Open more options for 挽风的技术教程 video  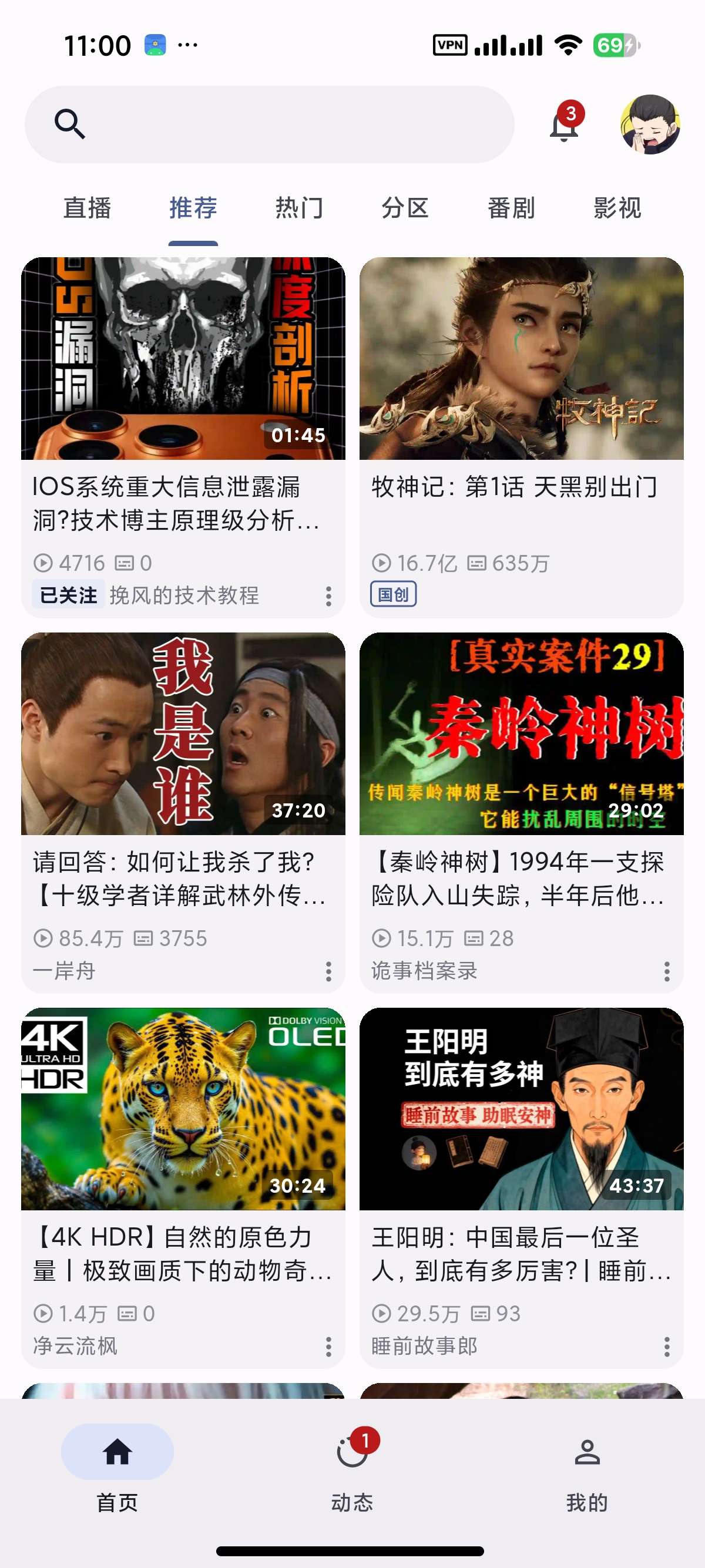(x=329, y=596)
